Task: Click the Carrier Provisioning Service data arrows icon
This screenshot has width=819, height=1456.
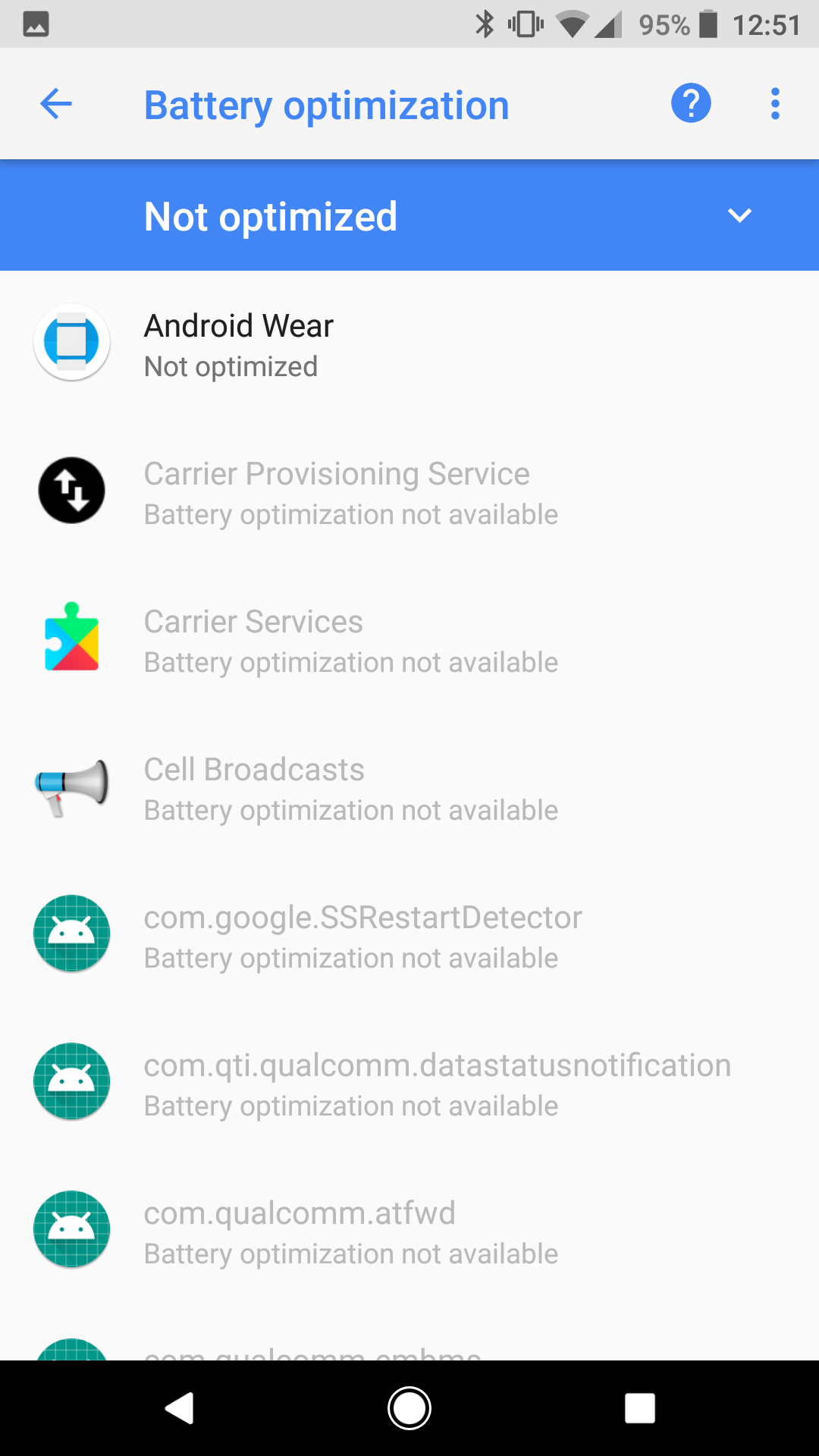Action: click(x=71, y=491)
